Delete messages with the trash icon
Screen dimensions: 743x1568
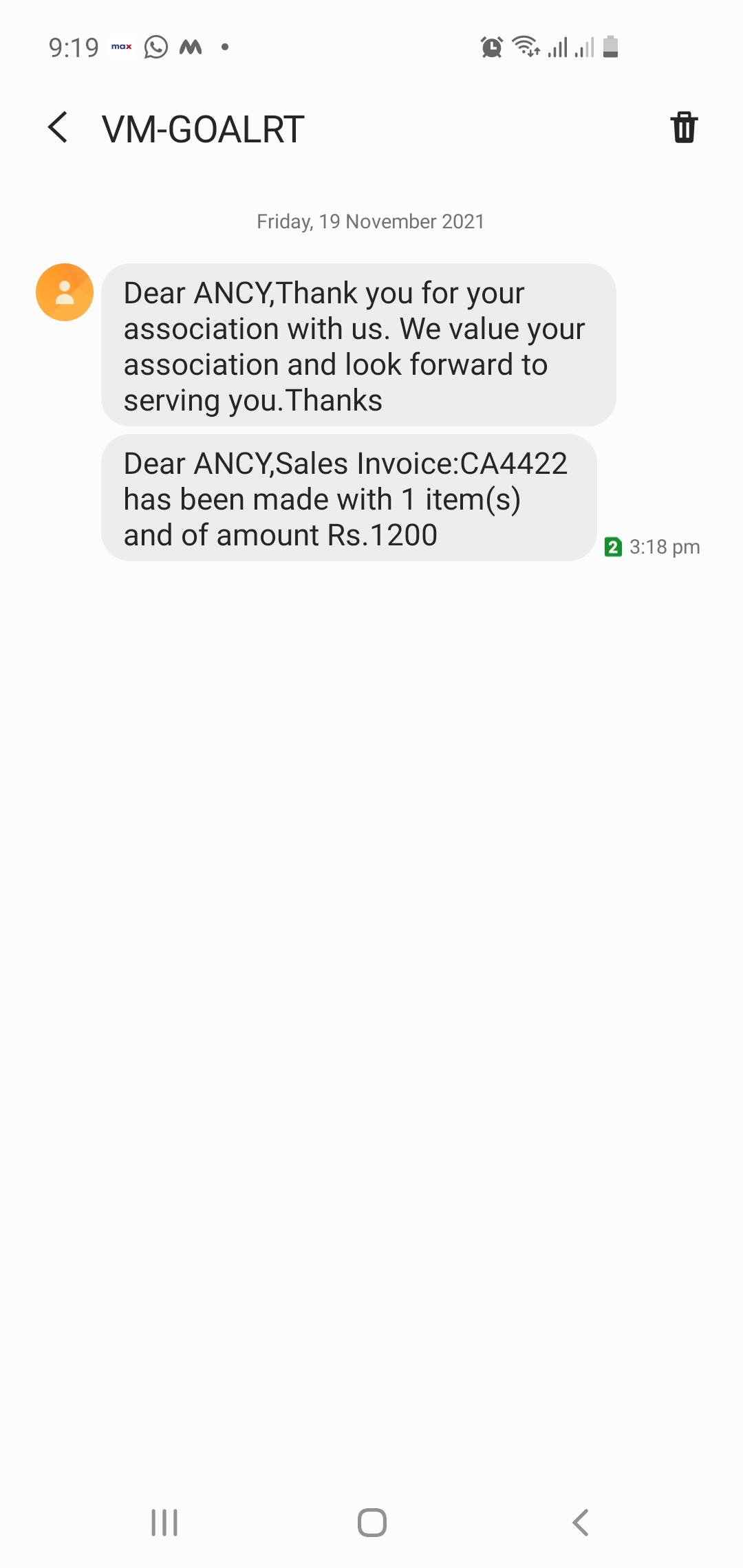coord(684,128)
